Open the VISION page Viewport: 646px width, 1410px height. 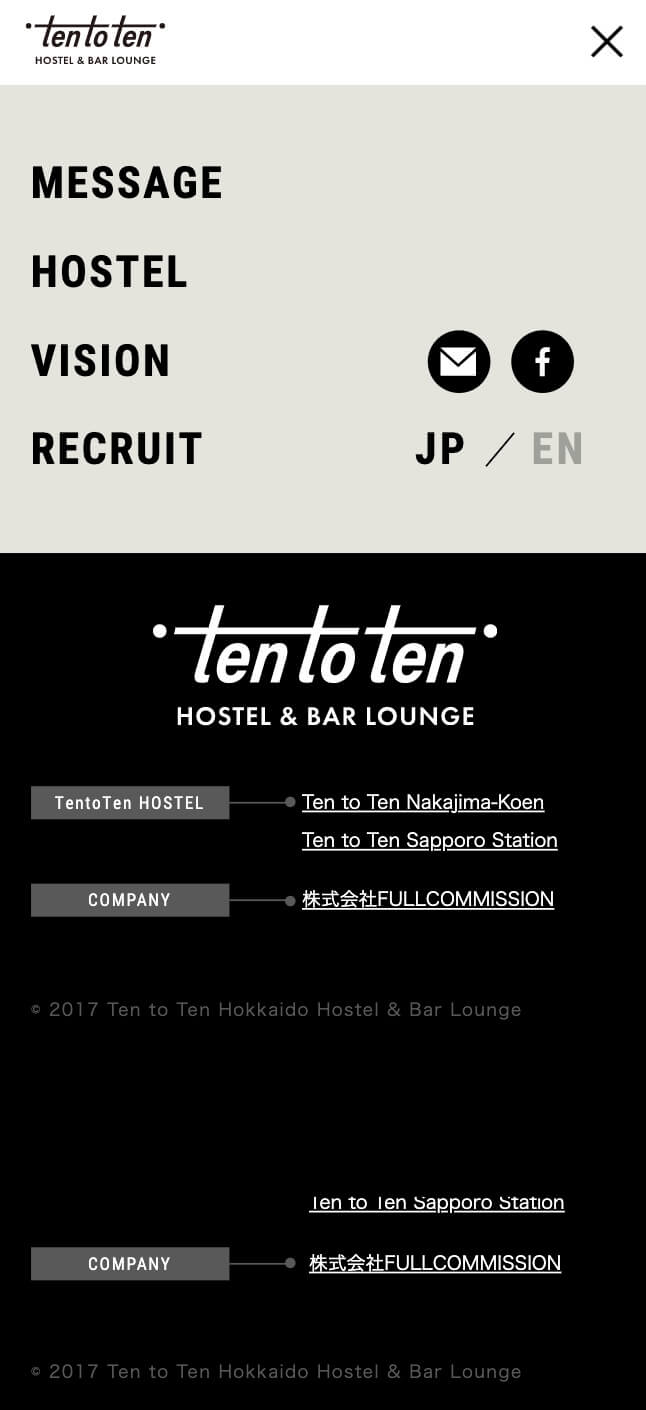point(101,361)
